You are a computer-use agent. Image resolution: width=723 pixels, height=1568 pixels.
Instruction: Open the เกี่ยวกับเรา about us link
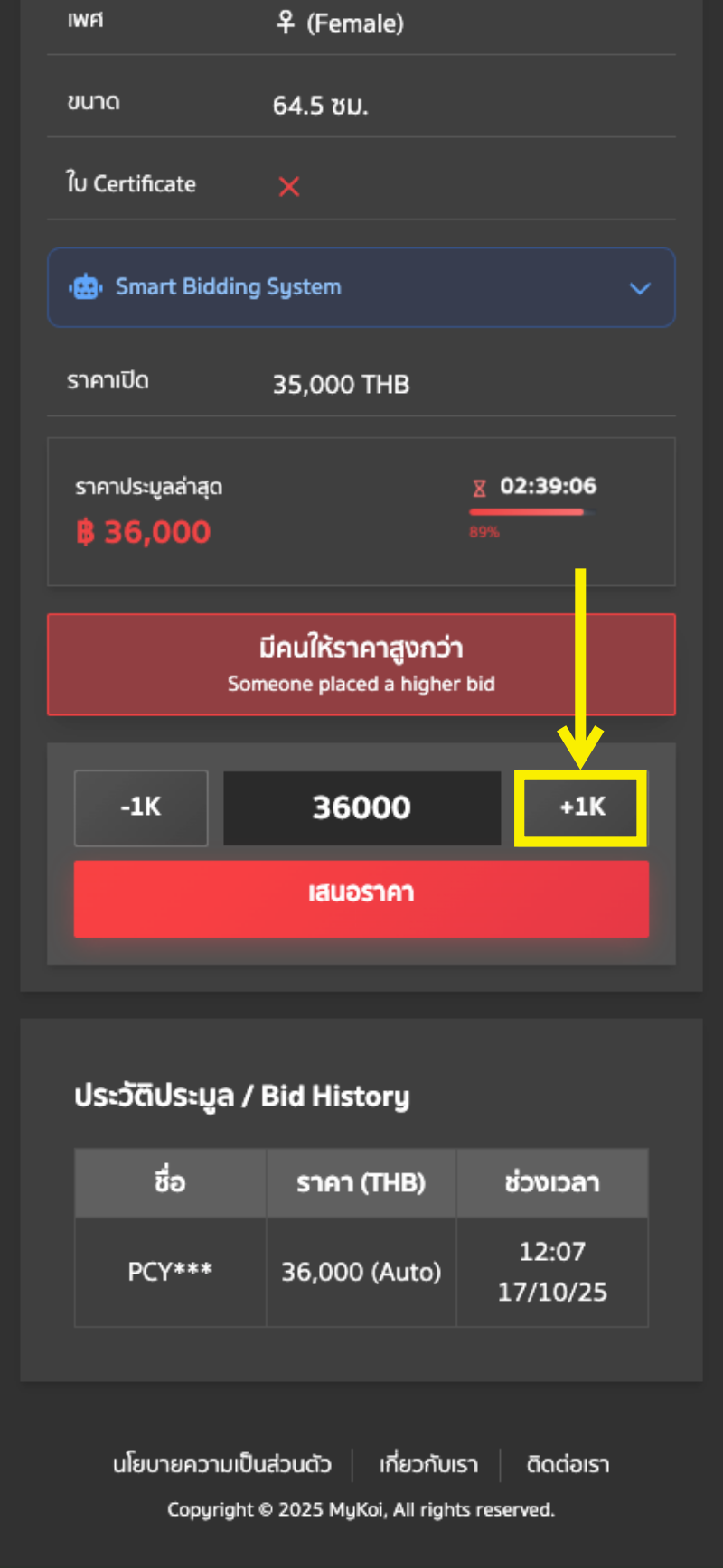click(428, 1464)
